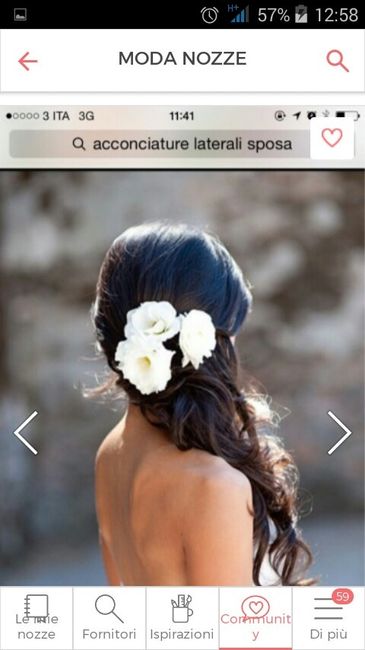Like this photo with the heart
Image resolution: width=365 pixels, height=650 pixels.
332,138
